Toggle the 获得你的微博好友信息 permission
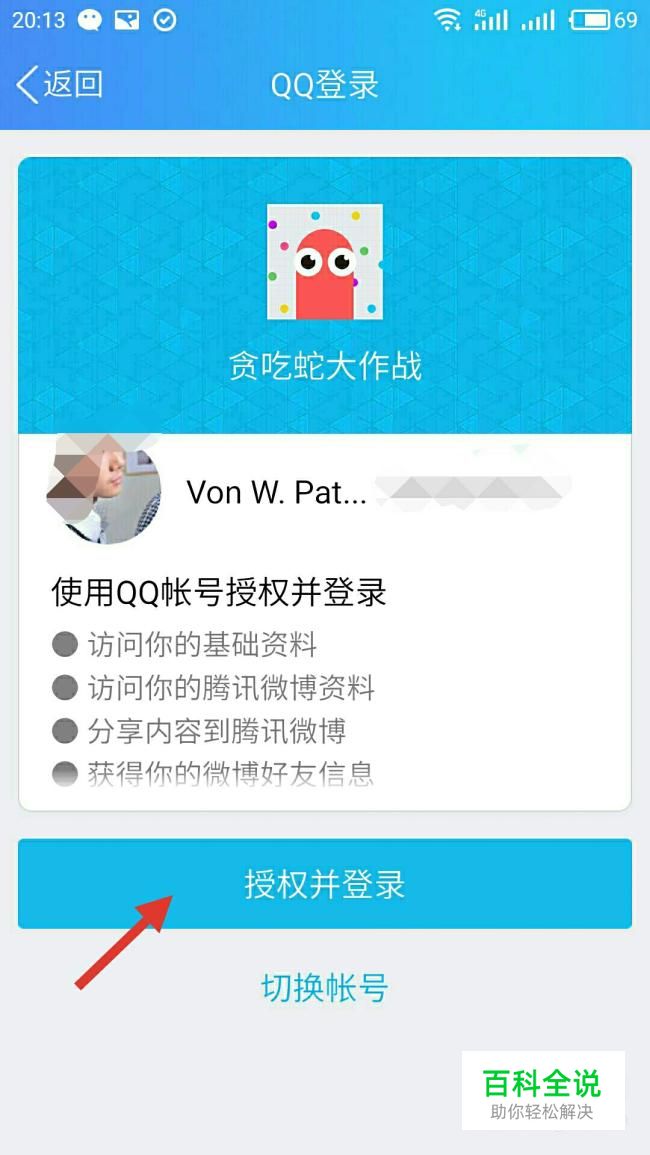Image resolution: width=650 pixels, height=1155 pixels. pos(65,773)
